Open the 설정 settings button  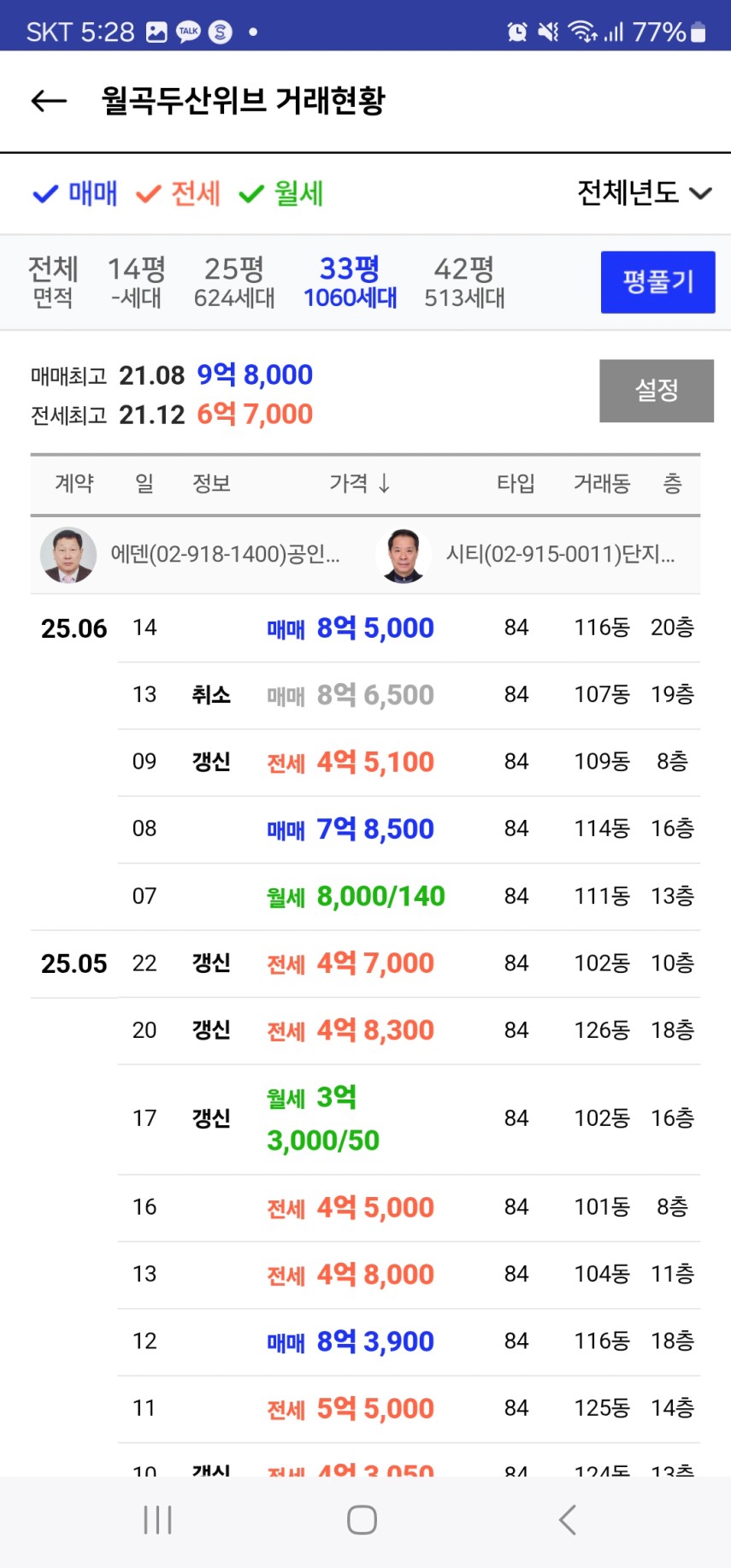657,391
